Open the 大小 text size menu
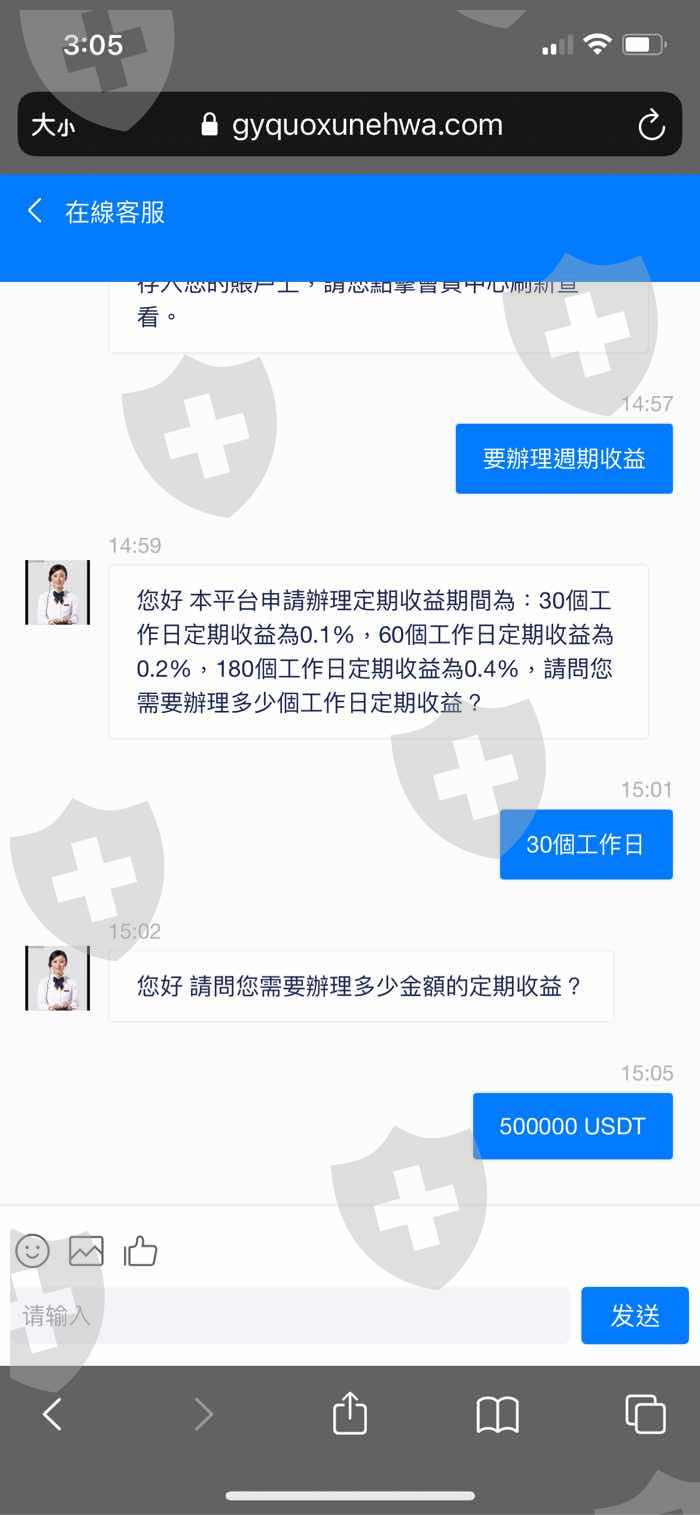 tap(53, 125)
